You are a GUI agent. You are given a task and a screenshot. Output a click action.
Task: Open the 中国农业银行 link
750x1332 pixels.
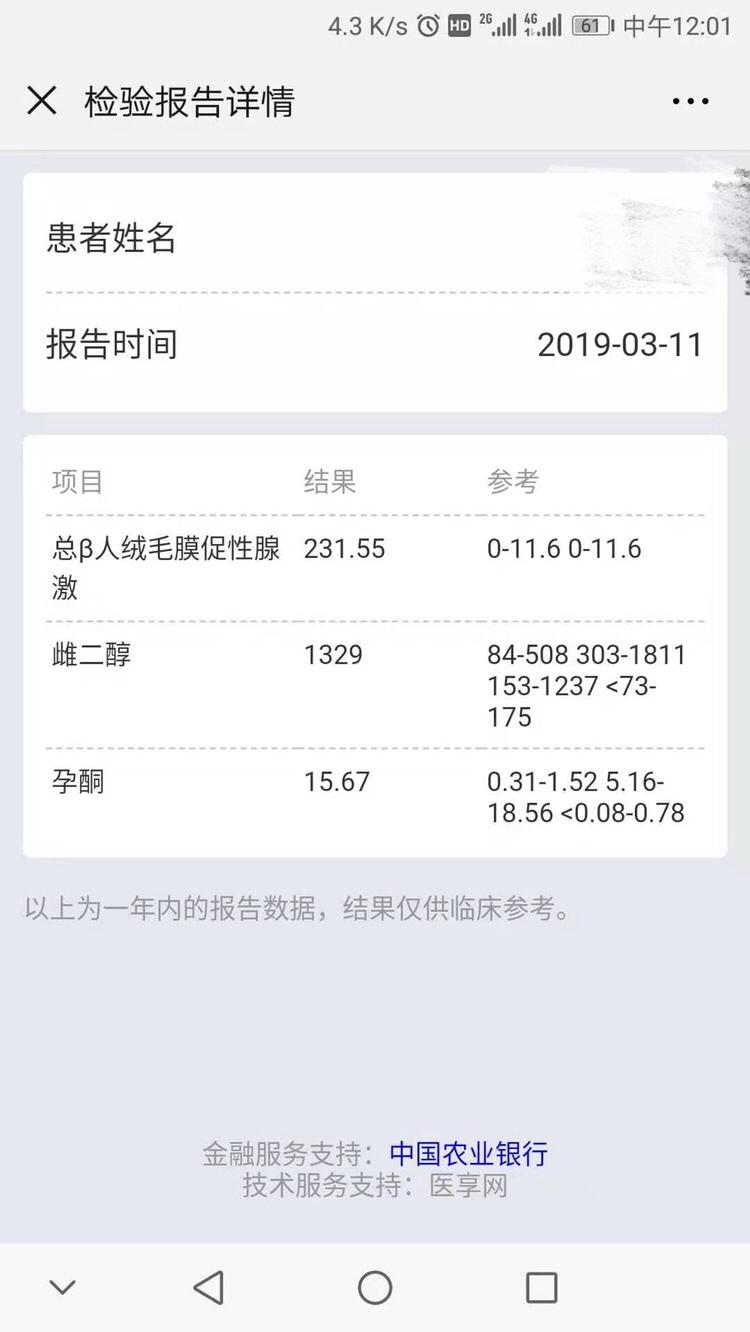tap(468, 1153)
